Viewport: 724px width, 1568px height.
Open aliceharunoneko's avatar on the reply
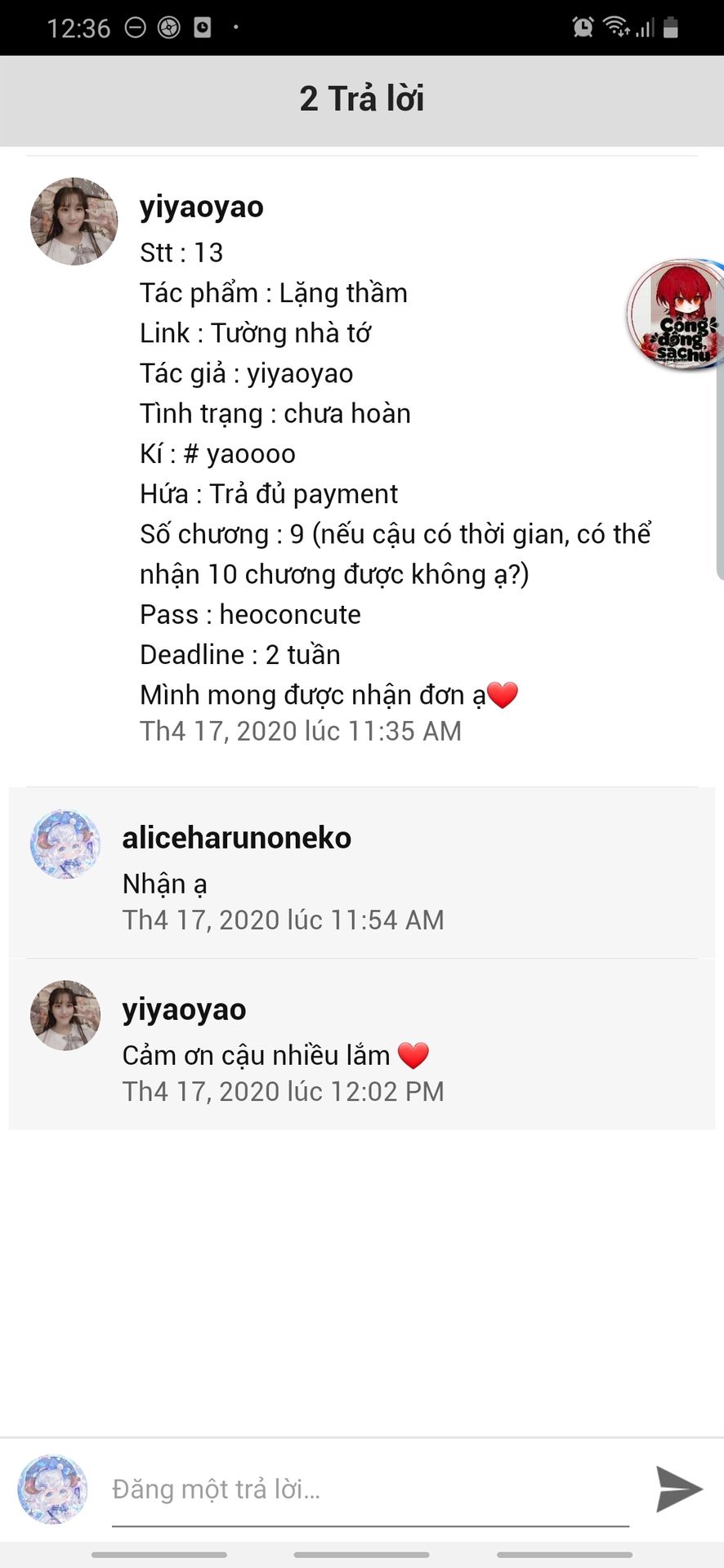(x=65, y=844)
